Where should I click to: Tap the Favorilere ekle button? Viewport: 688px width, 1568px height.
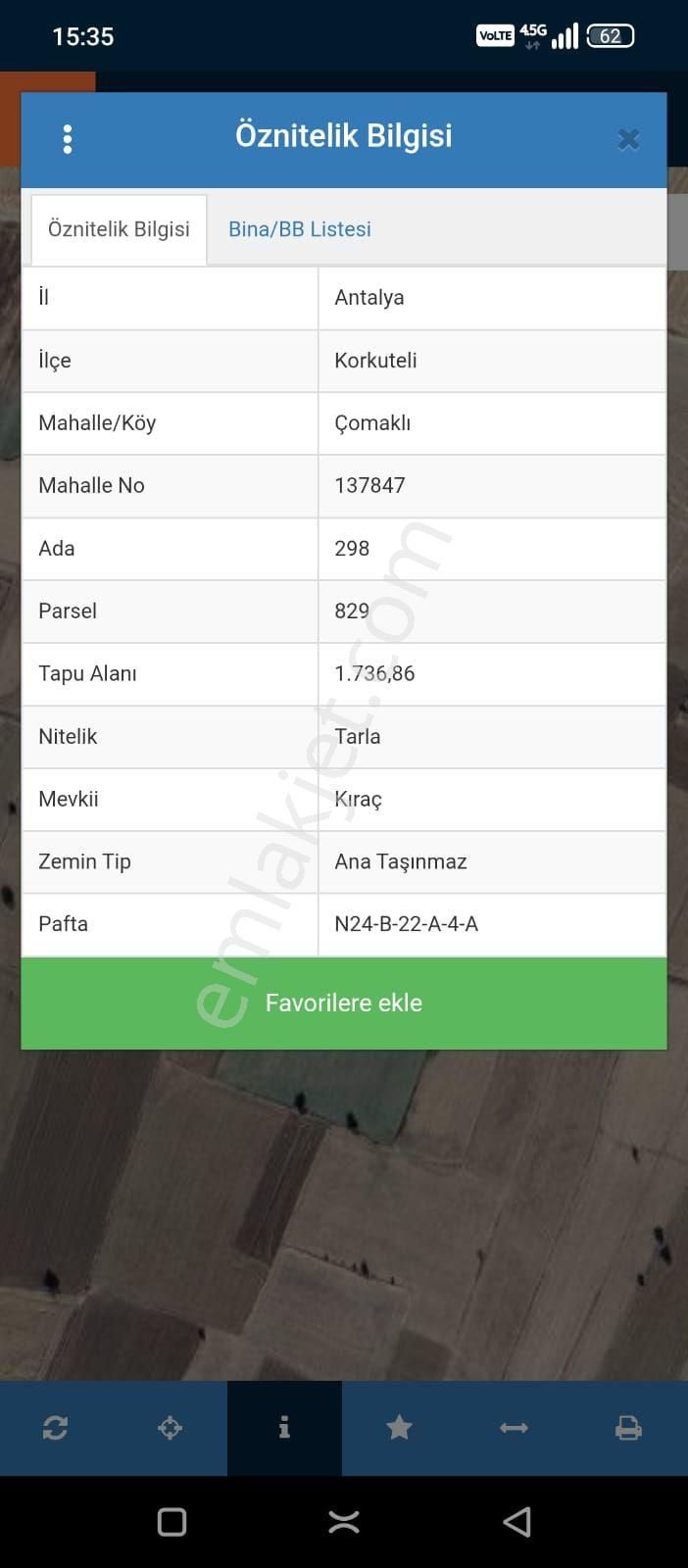point(344,1003)
